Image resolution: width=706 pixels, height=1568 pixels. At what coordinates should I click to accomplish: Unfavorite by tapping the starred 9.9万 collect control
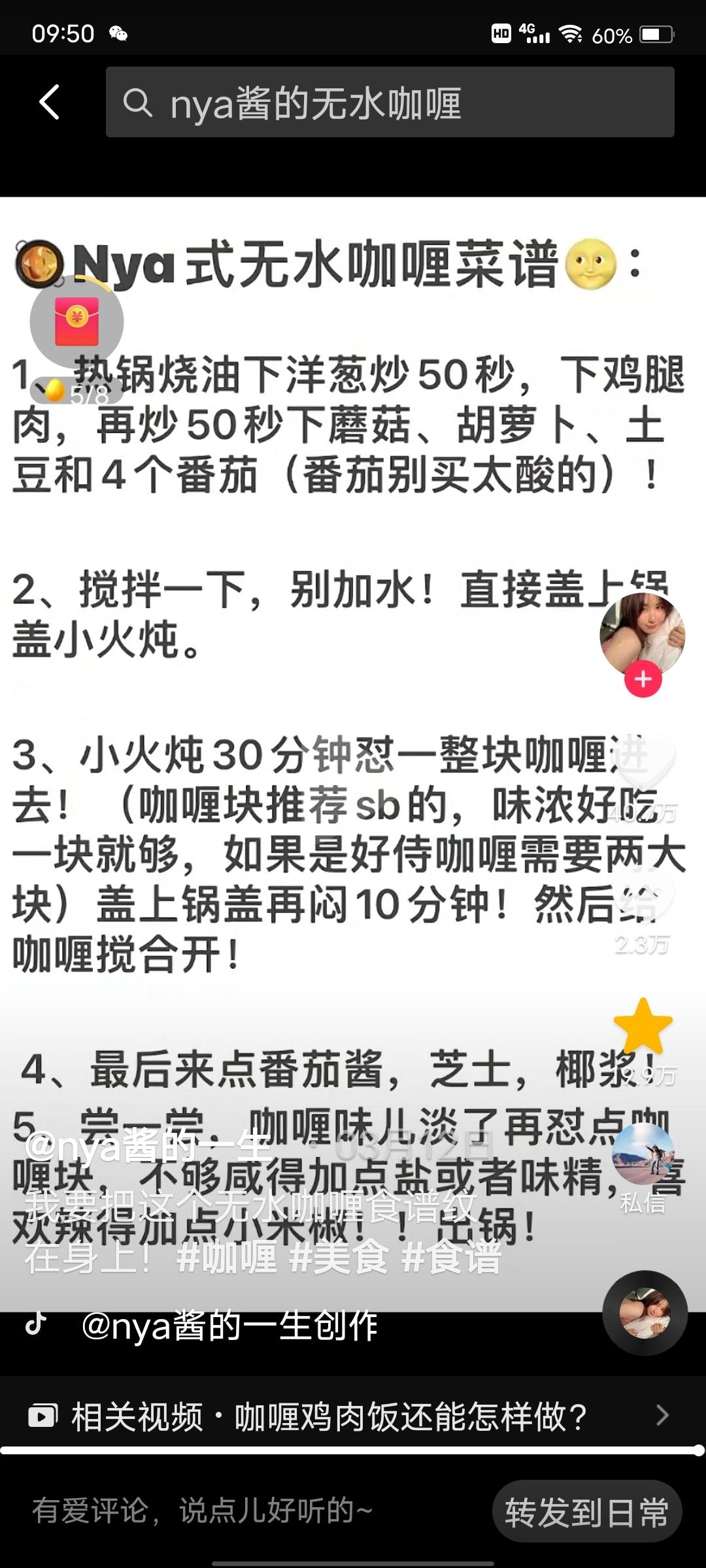(644, 1045)
